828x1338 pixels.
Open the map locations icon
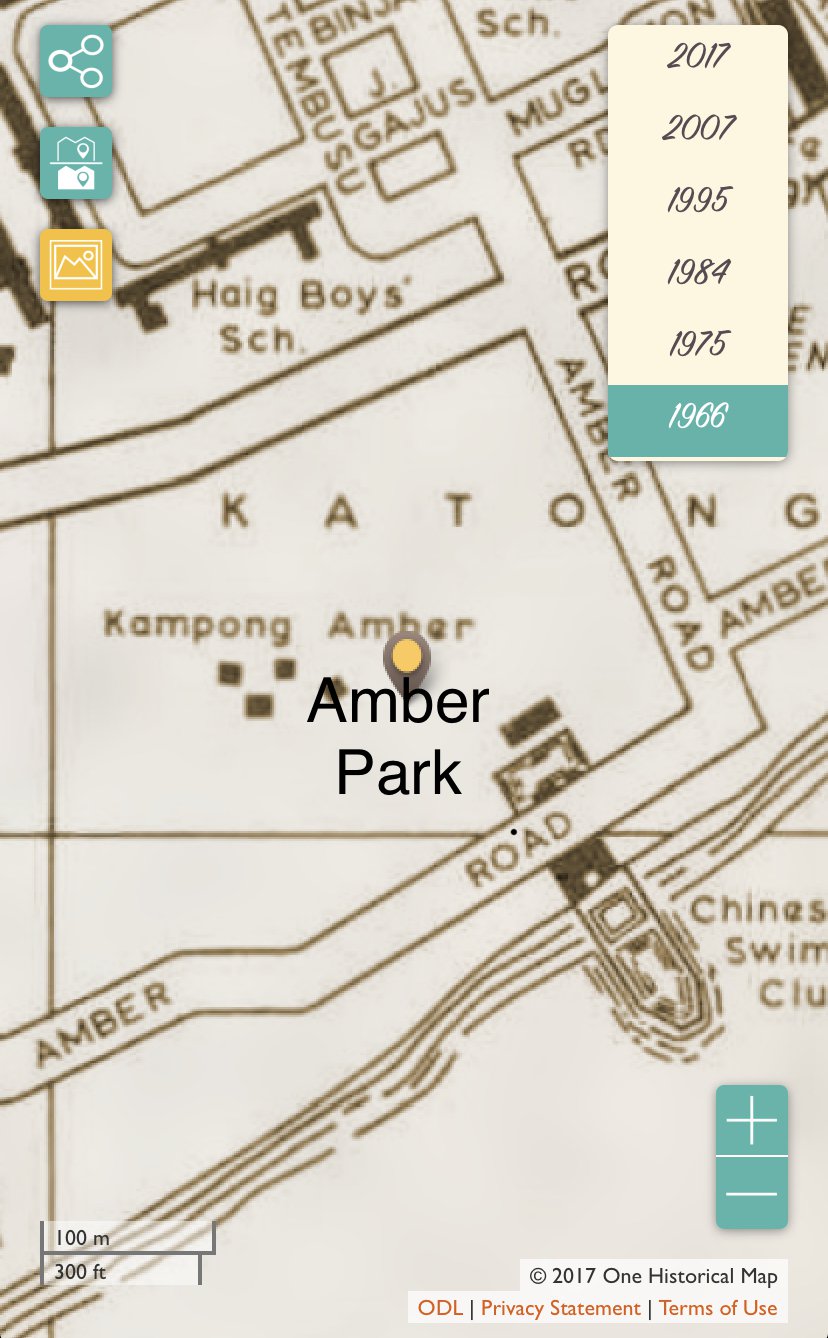[76, 163]
